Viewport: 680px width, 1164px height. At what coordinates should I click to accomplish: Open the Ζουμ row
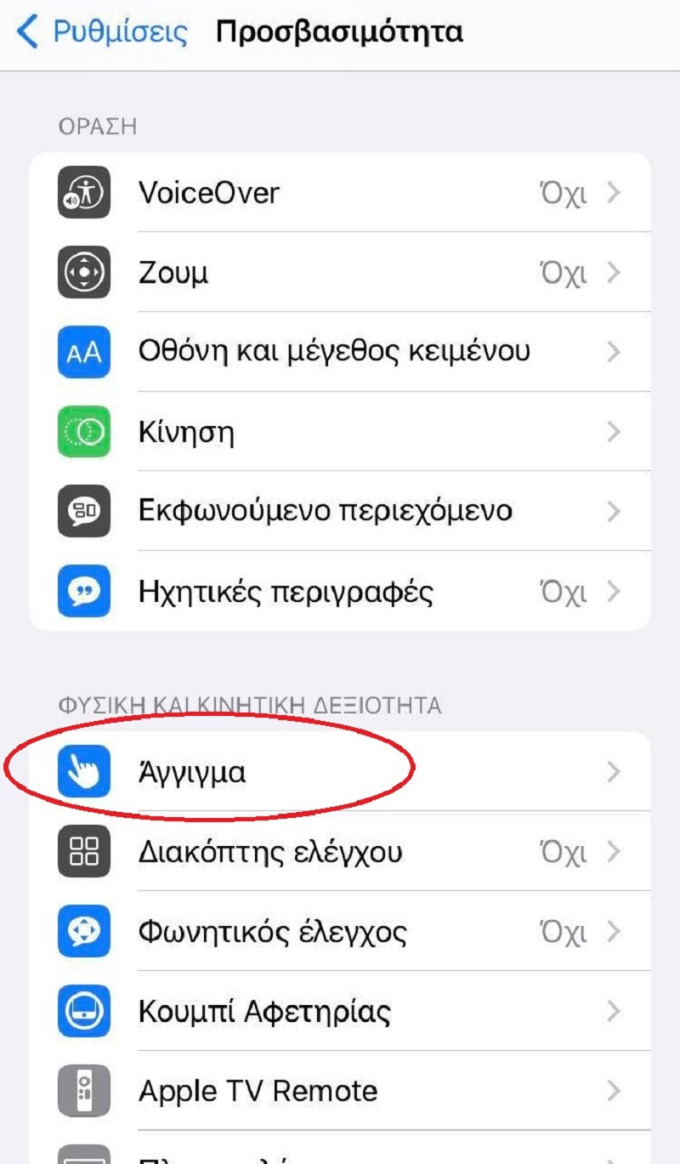point(340,273)
